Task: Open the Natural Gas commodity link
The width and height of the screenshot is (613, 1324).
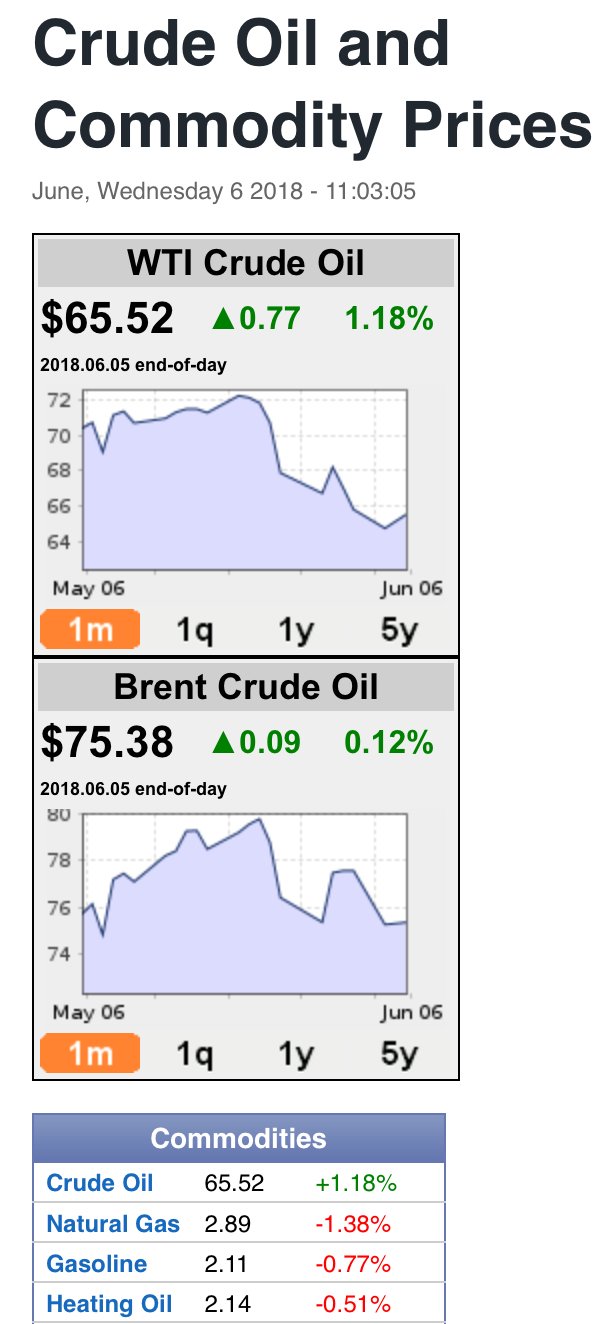Action: (x=113, y=1224)
